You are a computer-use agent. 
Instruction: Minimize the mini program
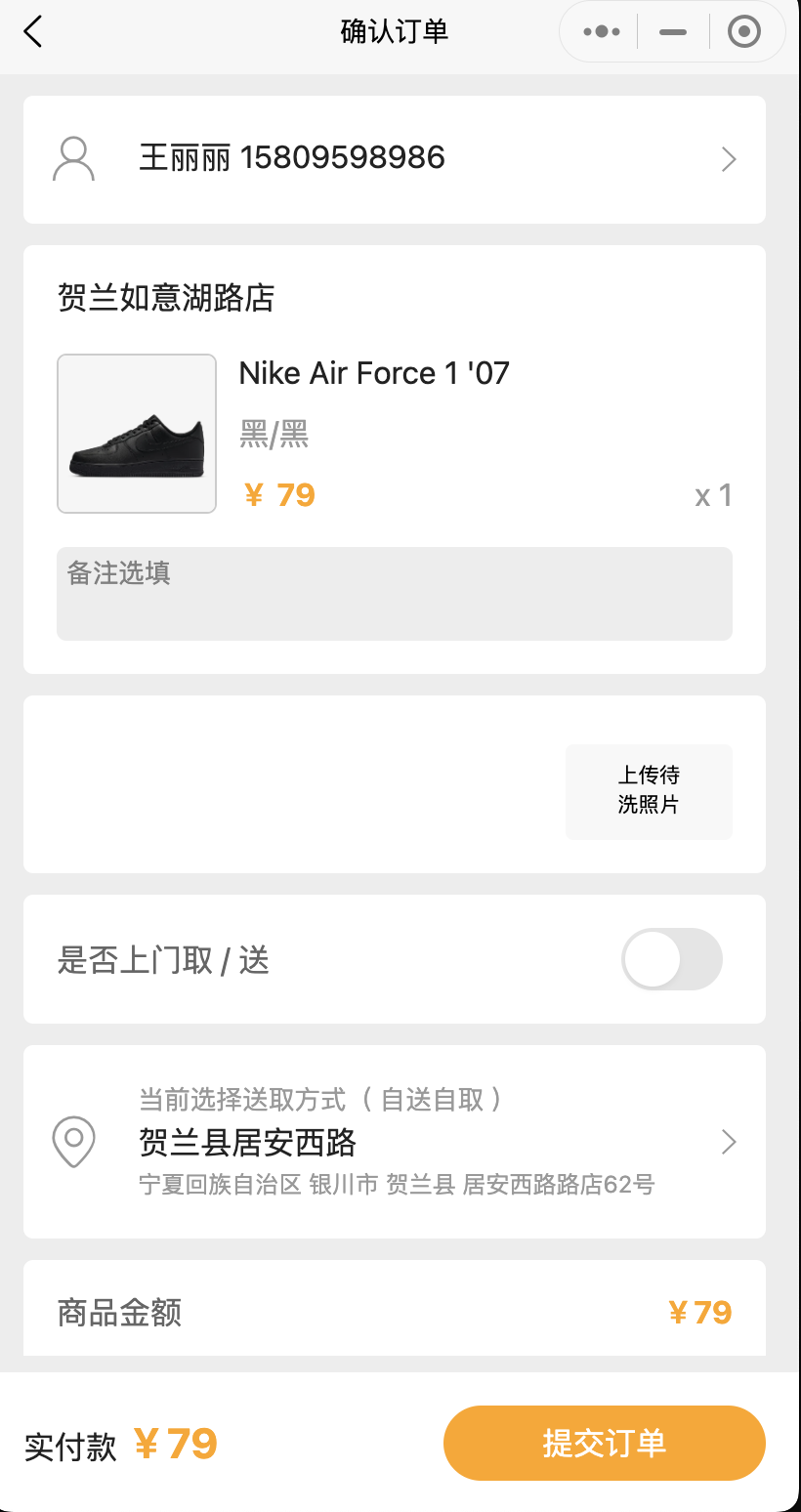pos(673,31)
